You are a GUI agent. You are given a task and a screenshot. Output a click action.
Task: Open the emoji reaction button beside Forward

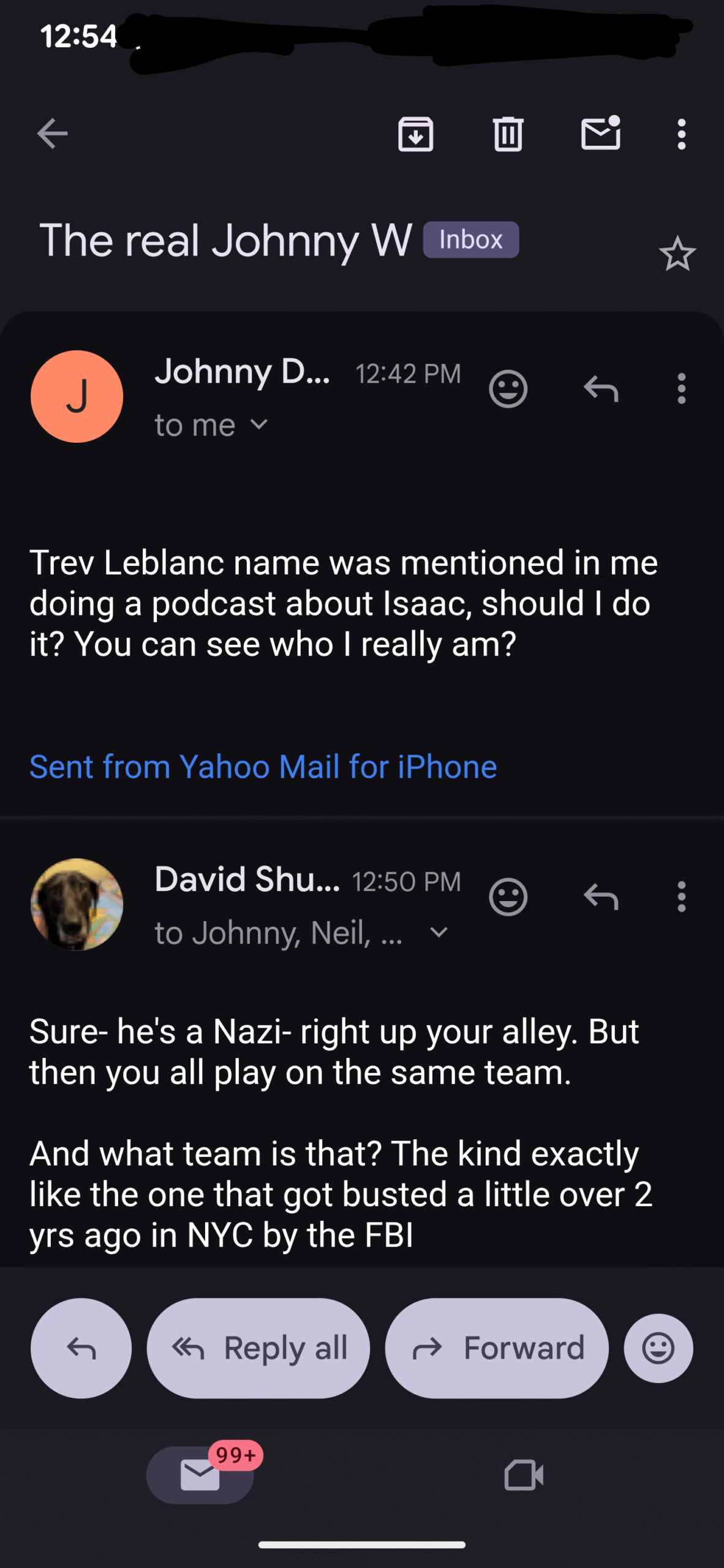pyautogui.click(x=658, y=1347)
